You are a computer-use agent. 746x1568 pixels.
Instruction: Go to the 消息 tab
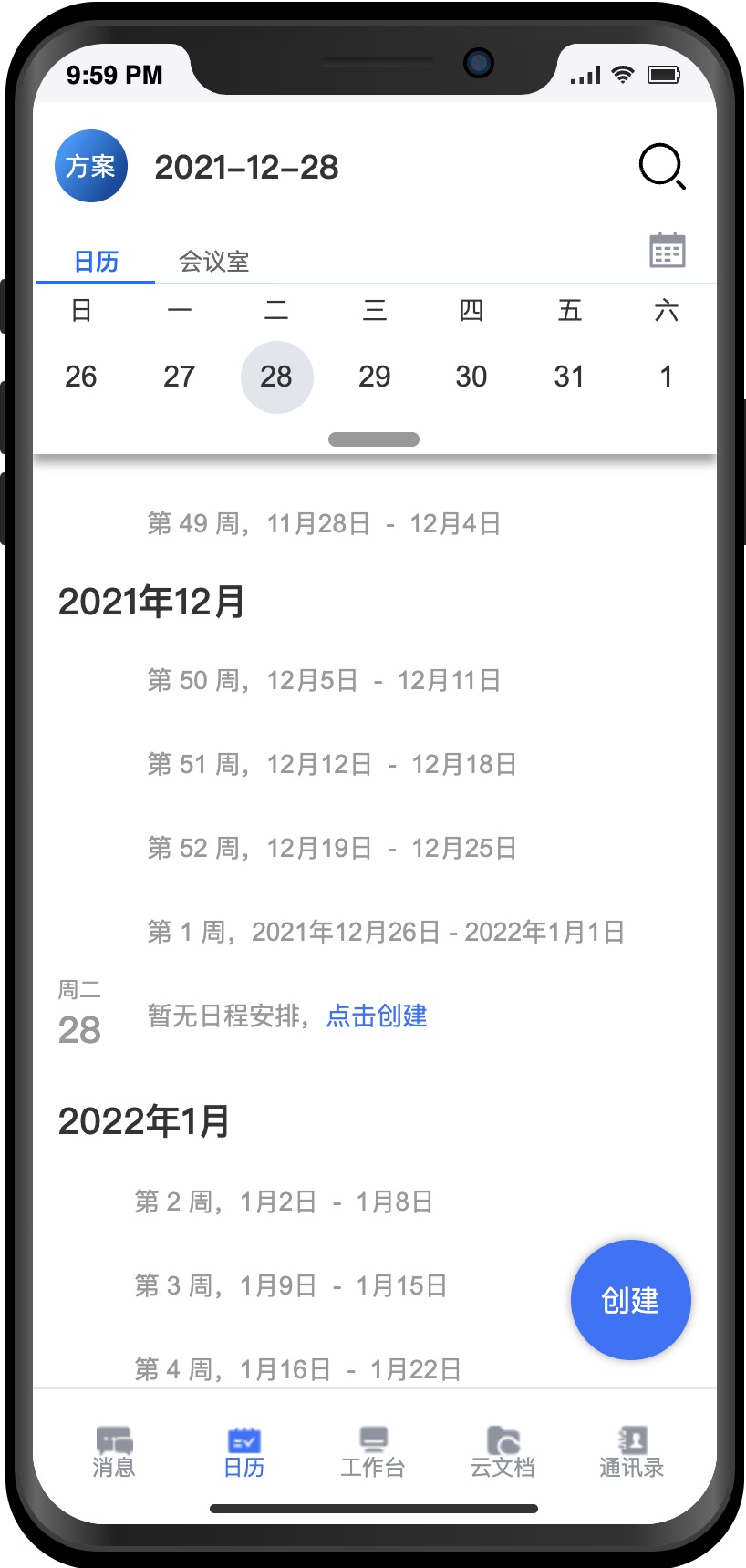[114, 1452]
